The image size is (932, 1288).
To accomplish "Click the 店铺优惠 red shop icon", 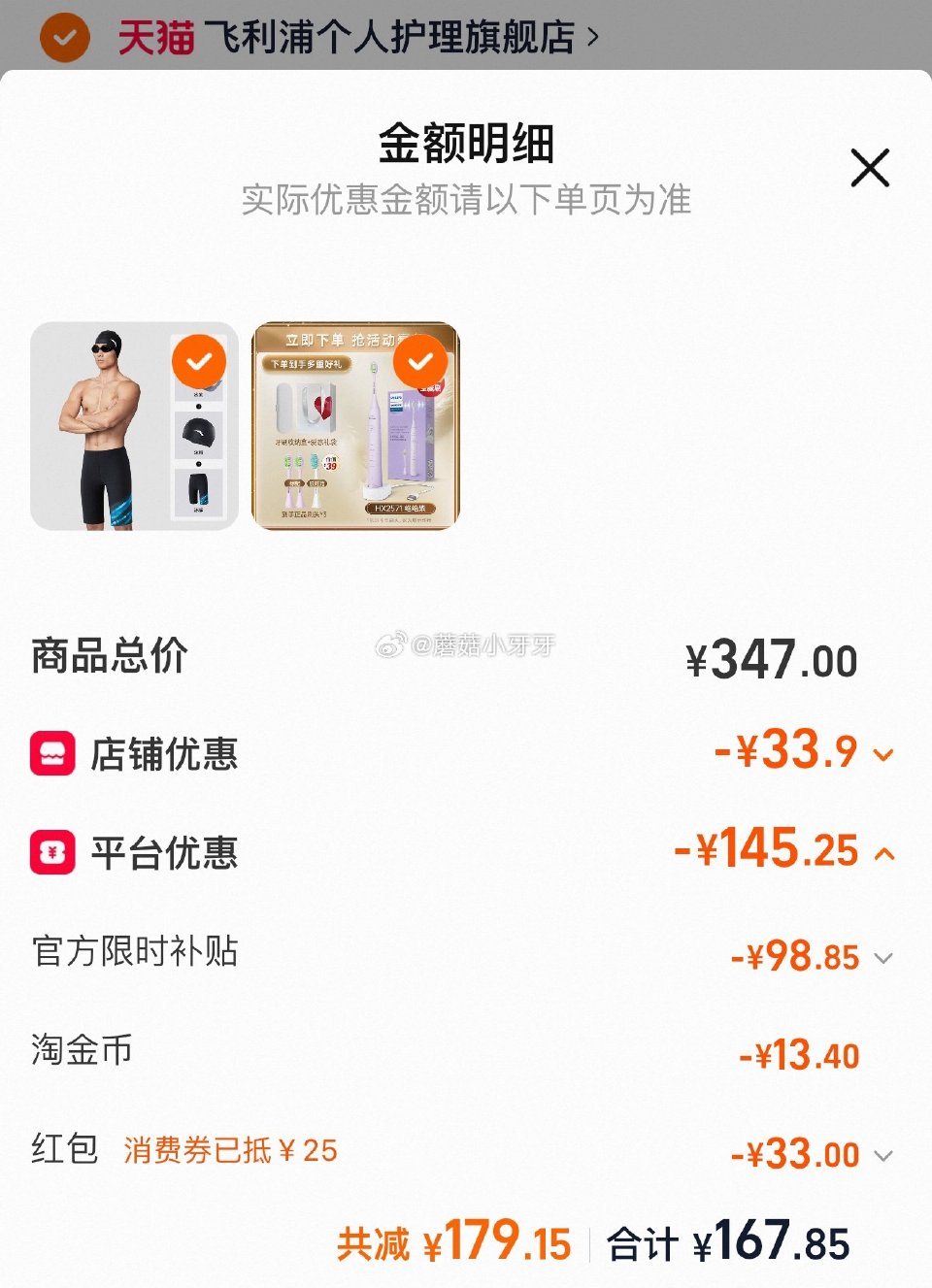I will coord(54,755).
